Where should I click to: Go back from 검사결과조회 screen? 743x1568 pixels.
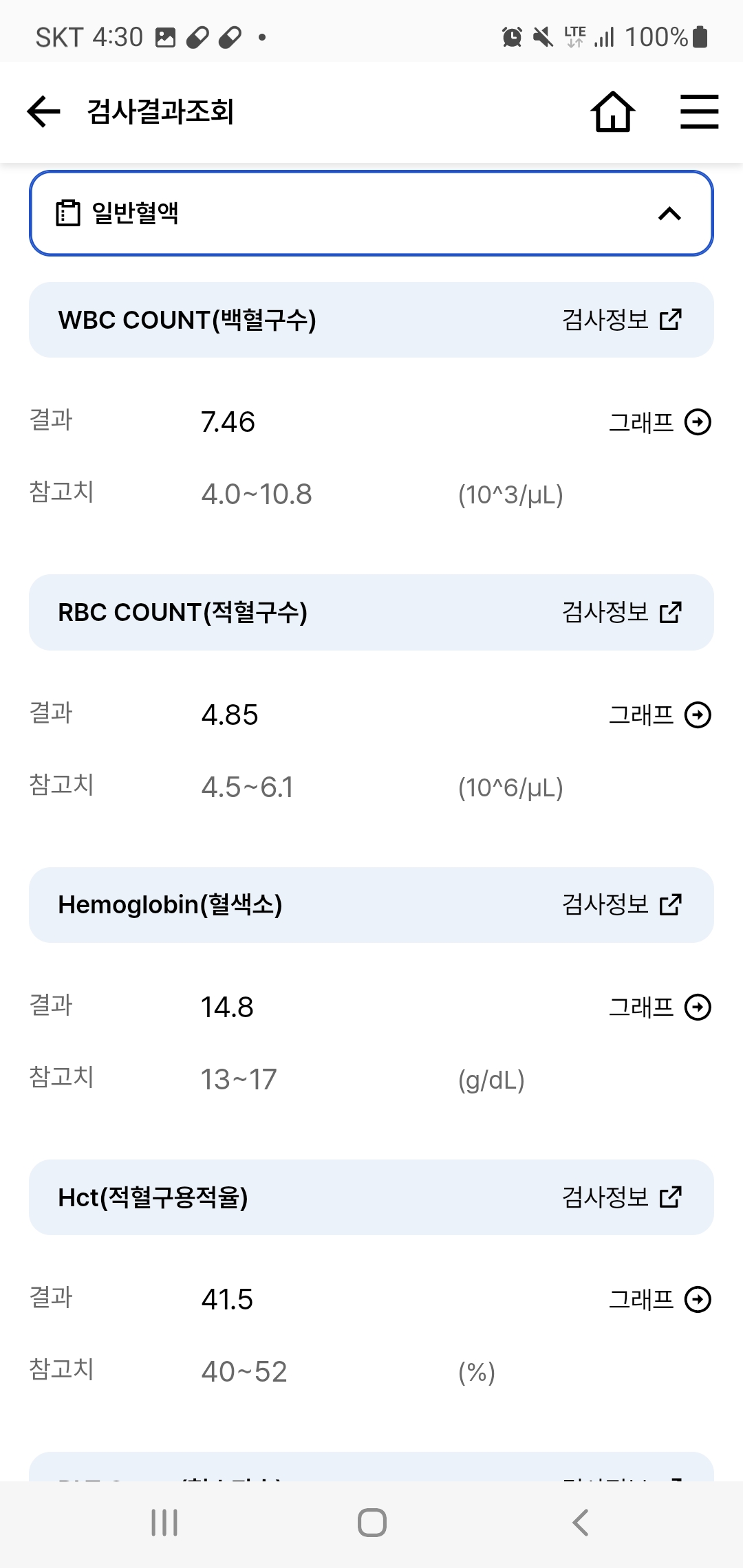tap(44, 111)
